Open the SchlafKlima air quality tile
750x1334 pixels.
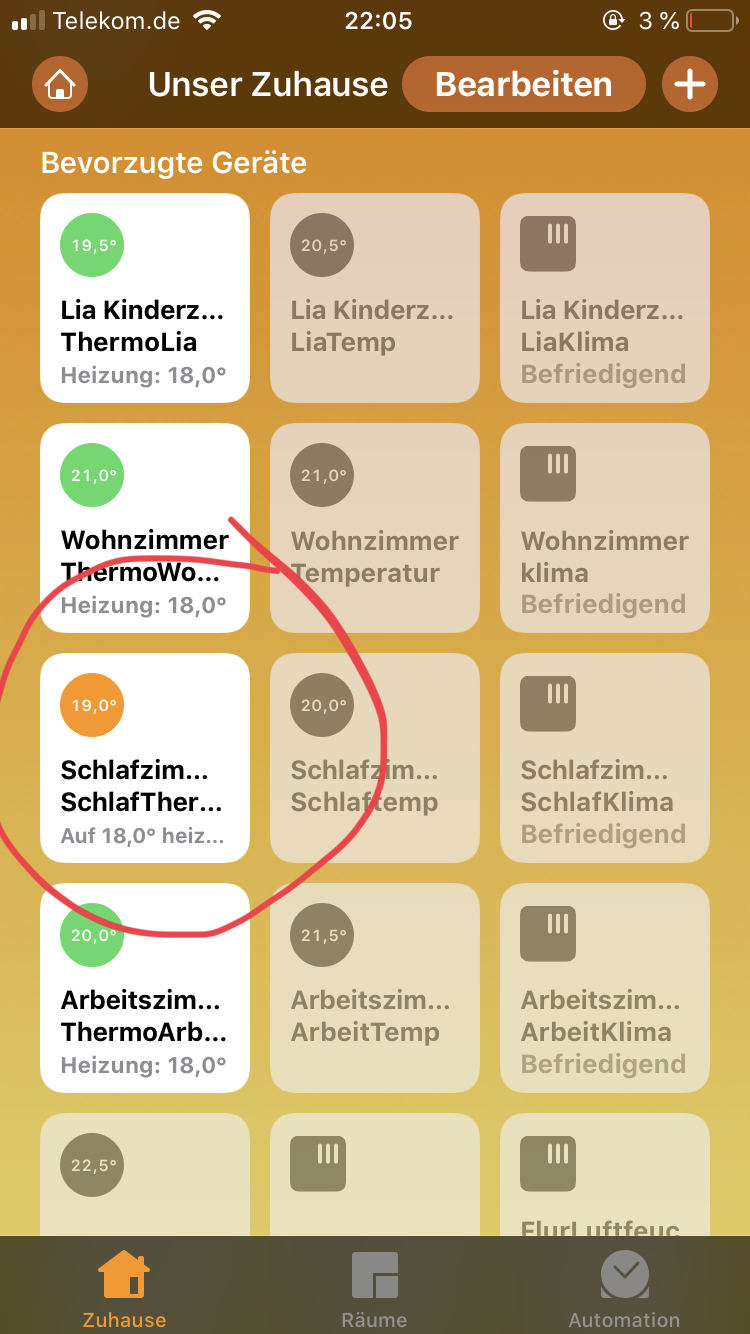point(605,758)
